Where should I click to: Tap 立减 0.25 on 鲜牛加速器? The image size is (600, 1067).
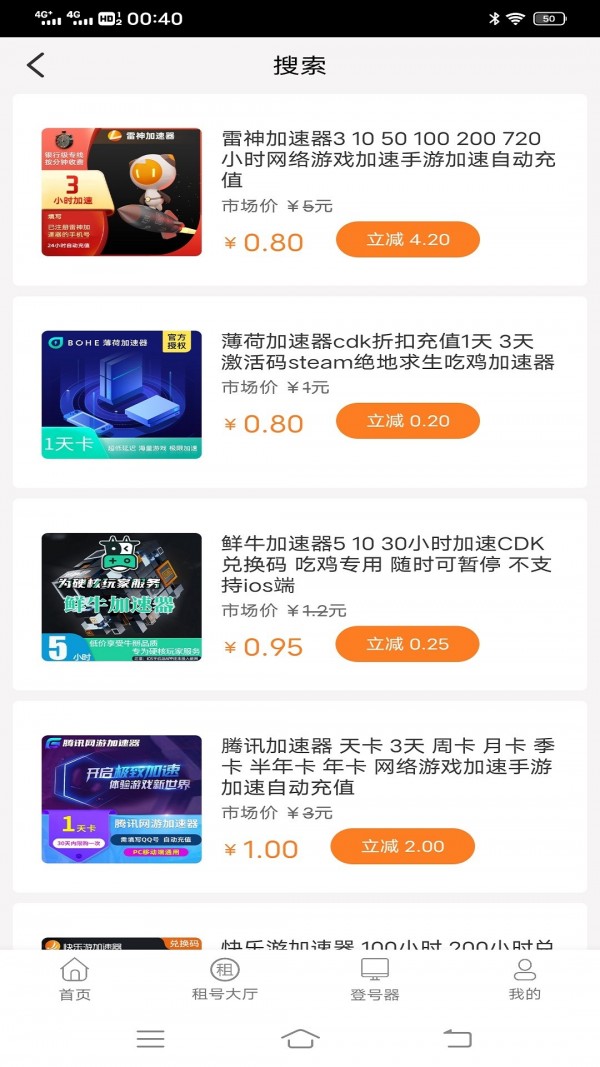click(x=408, y=644)
